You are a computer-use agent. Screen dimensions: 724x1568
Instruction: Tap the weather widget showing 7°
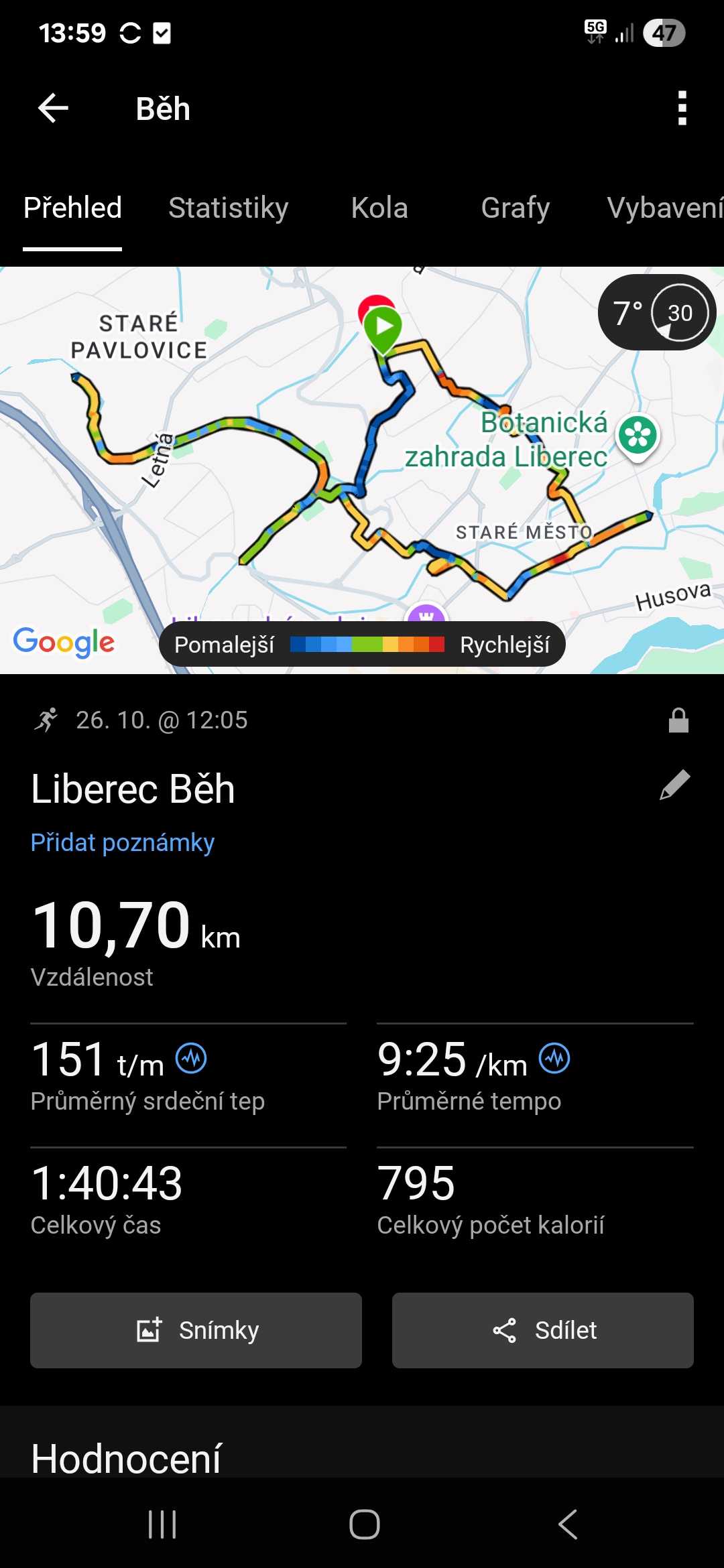pyautogui.click(x=656, y=312)
